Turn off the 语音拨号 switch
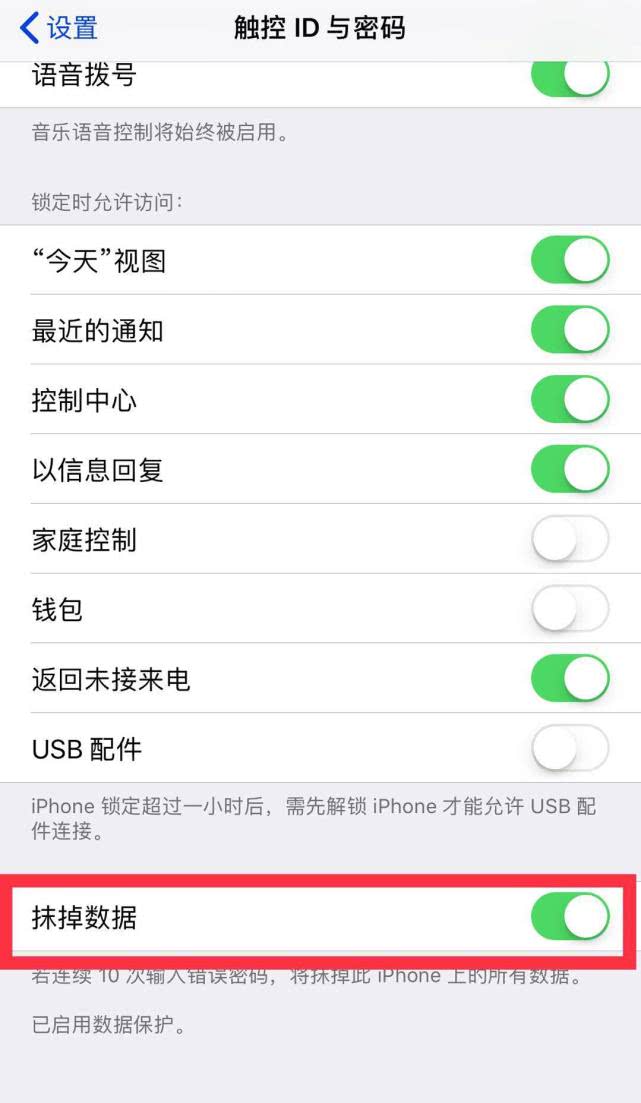 coord(569,78)
